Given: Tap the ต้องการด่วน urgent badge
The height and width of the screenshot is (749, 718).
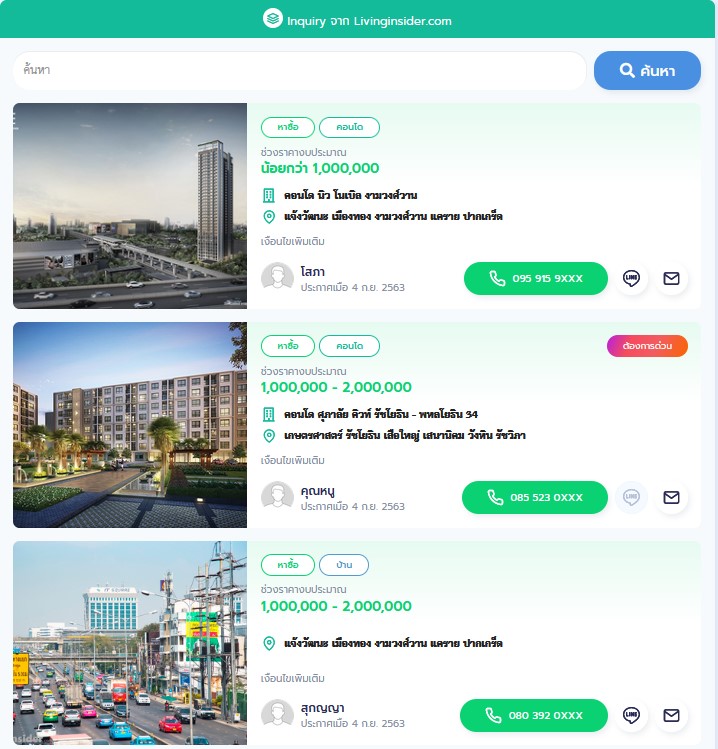Looking at the screenshot, I should [647, 346].
